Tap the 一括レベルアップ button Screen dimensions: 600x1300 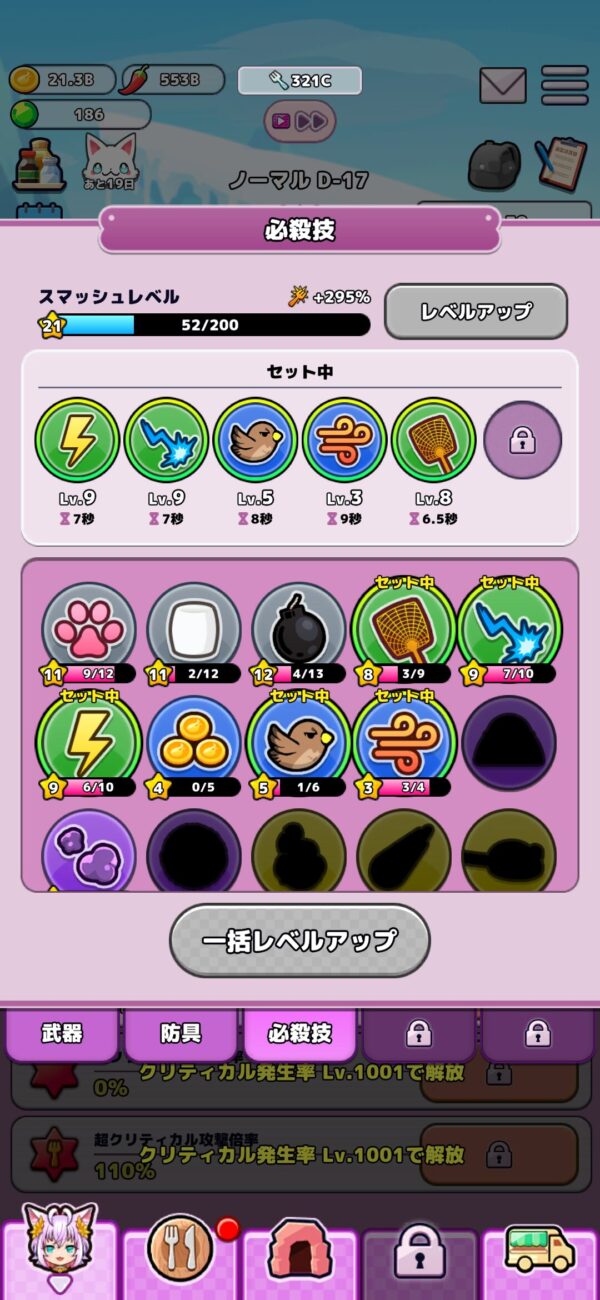(299, 941)
